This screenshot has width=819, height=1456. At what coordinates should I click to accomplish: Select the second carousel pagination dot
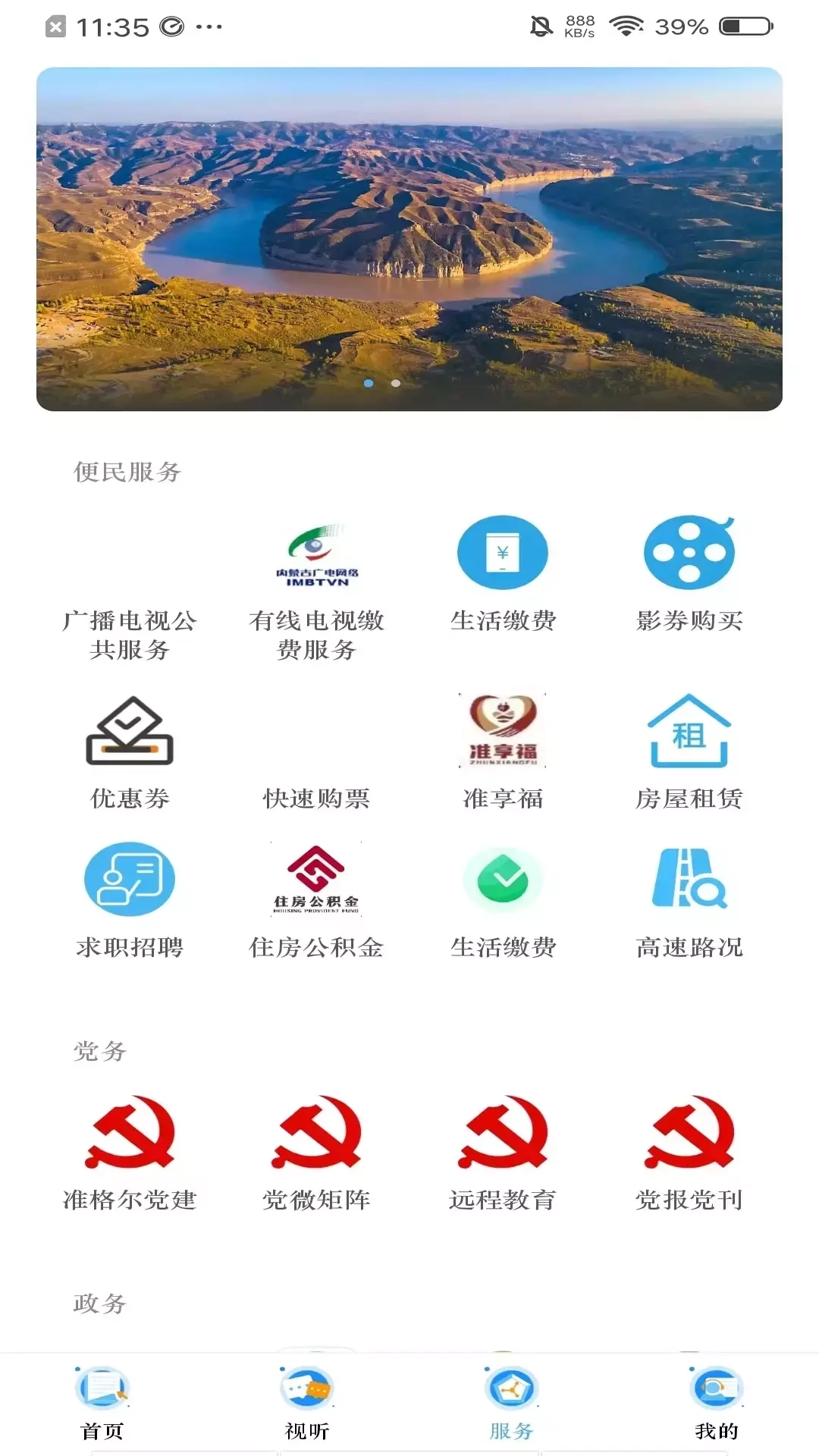pyautogui.click(x=395, y=384)
